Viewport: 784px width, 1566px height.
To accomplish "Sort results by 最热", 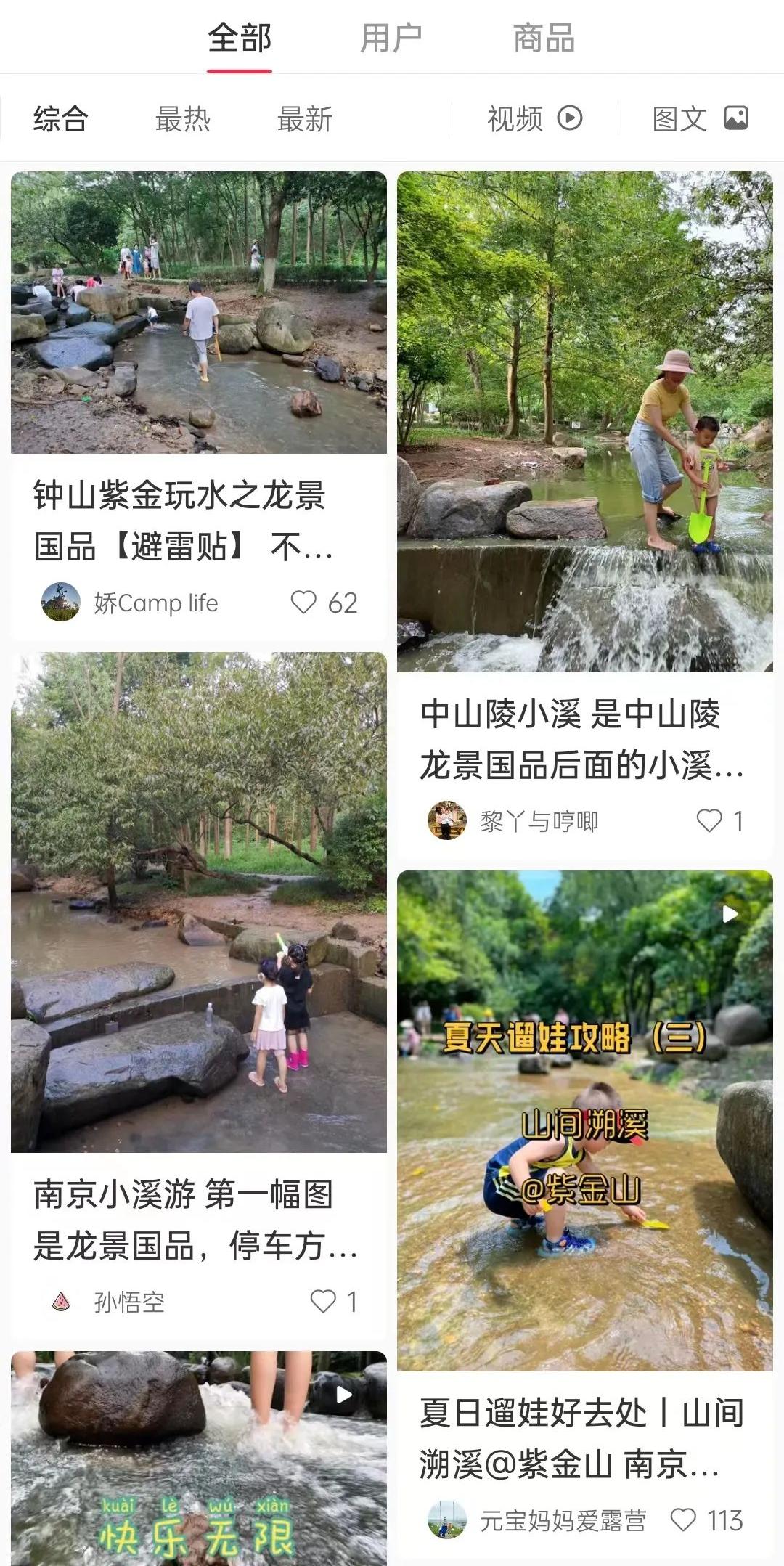I will [183, 119].
